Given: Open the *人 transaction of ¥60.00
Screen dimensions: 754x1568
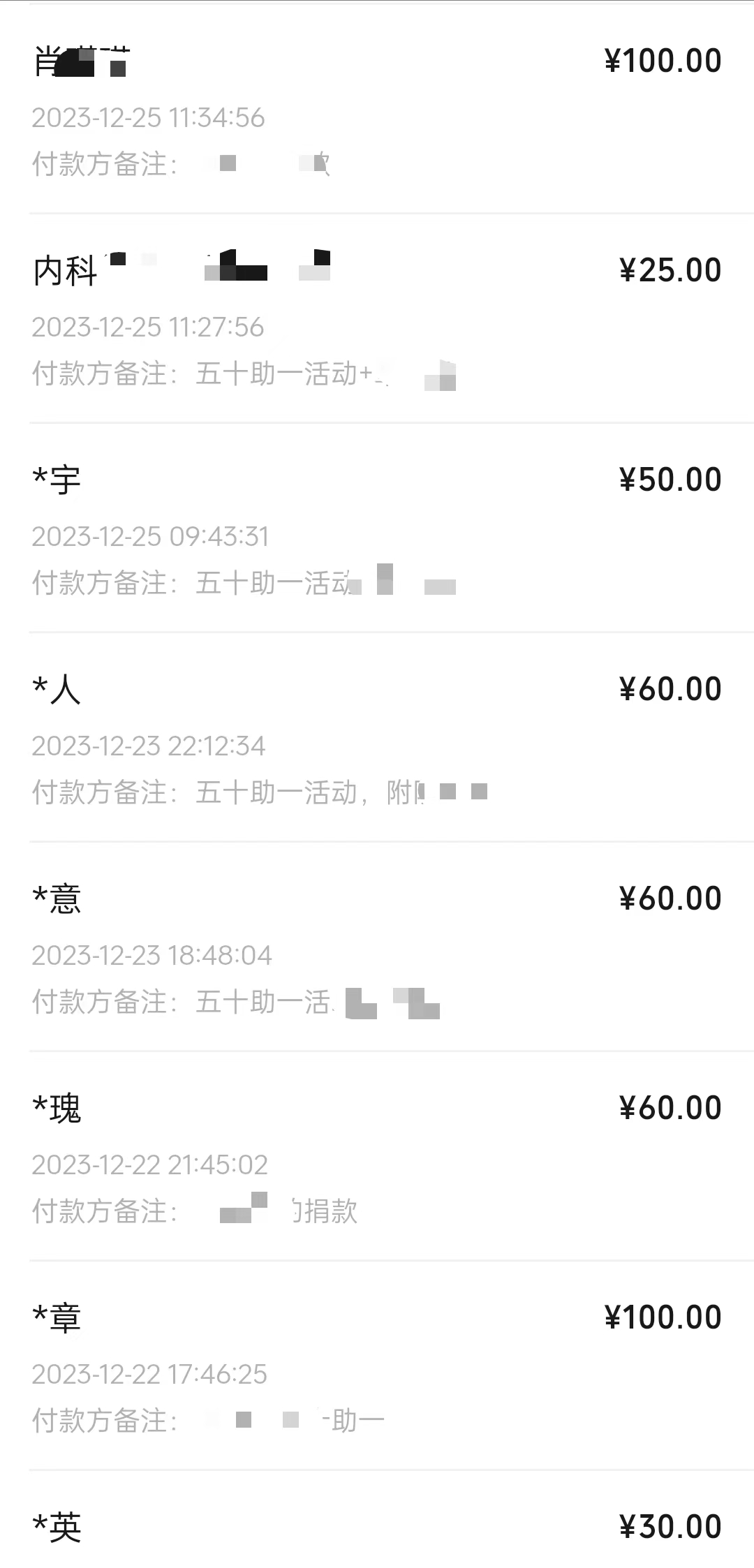Looking at the screenshot, I should coord(377,739).
